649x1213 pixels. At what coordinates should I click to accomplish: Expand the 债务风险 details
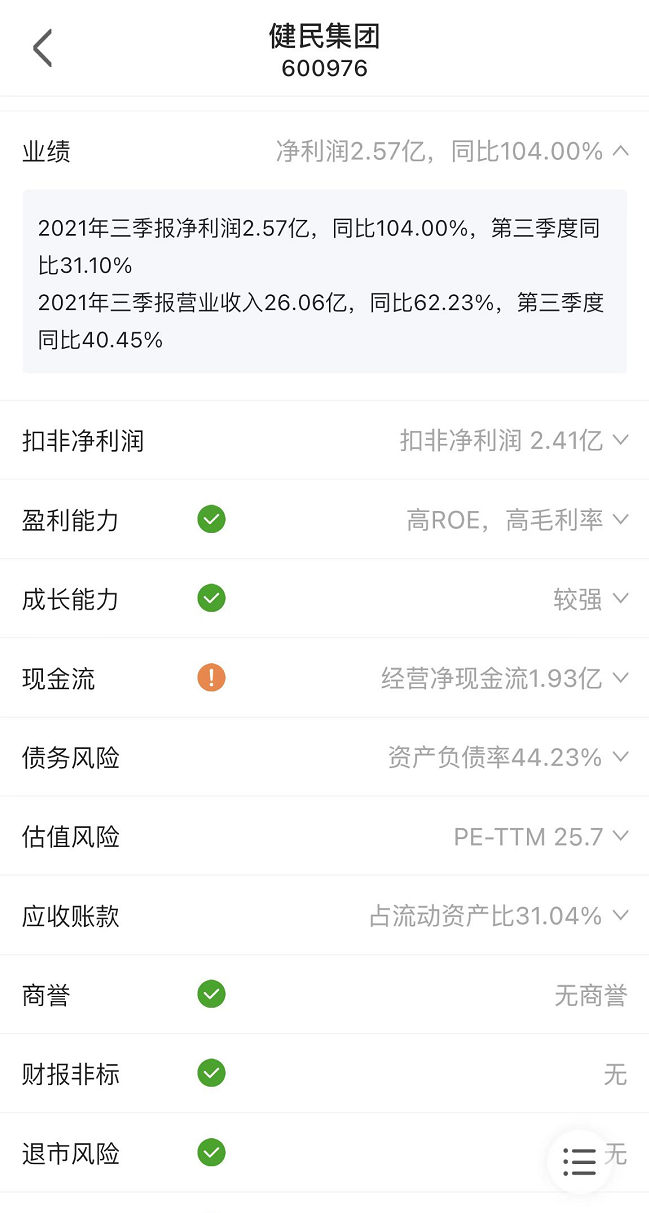pyautogui.click(x=620, y=757)
